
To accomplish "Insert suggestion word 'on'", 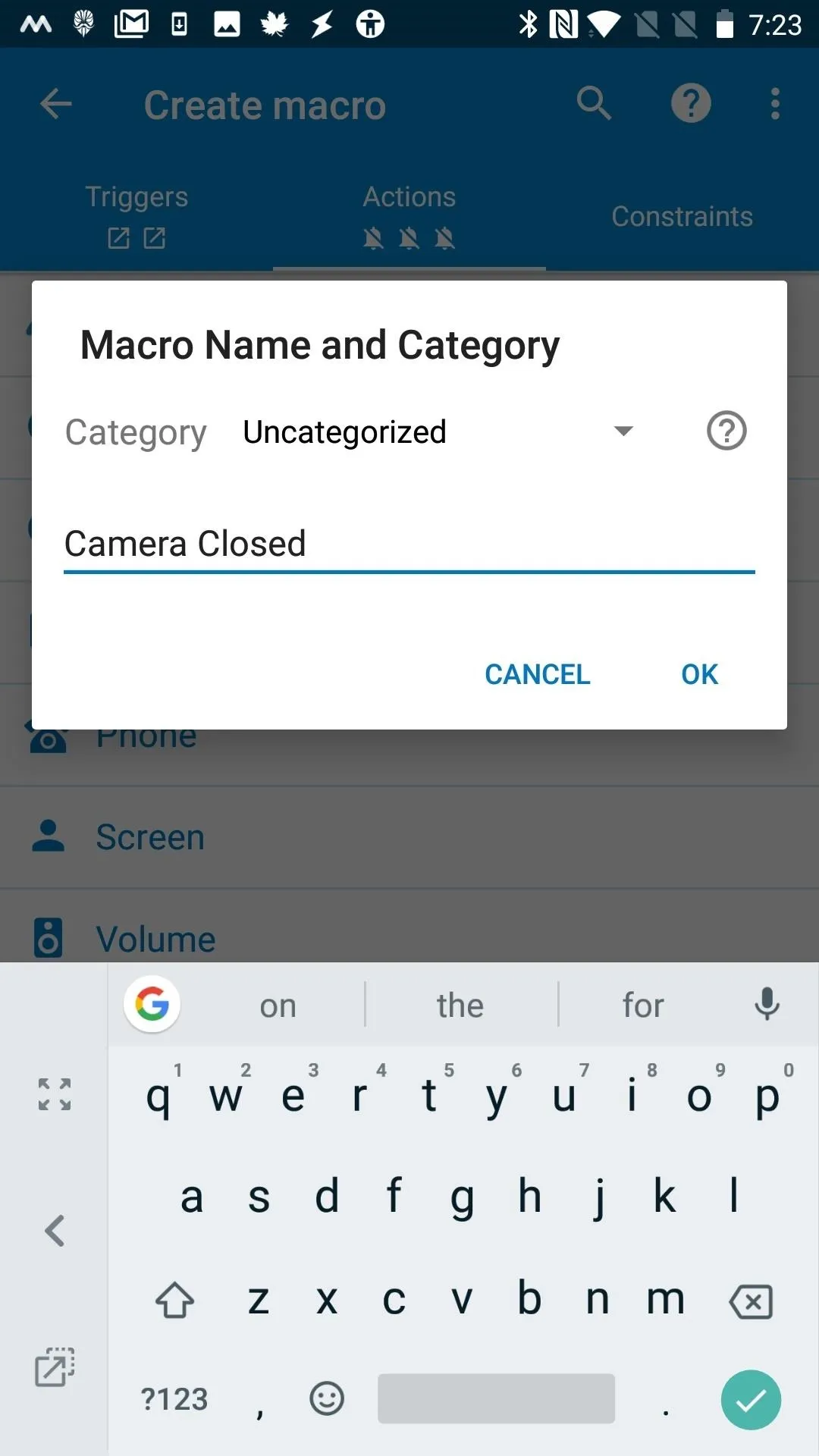I will tap(278, 1006).
